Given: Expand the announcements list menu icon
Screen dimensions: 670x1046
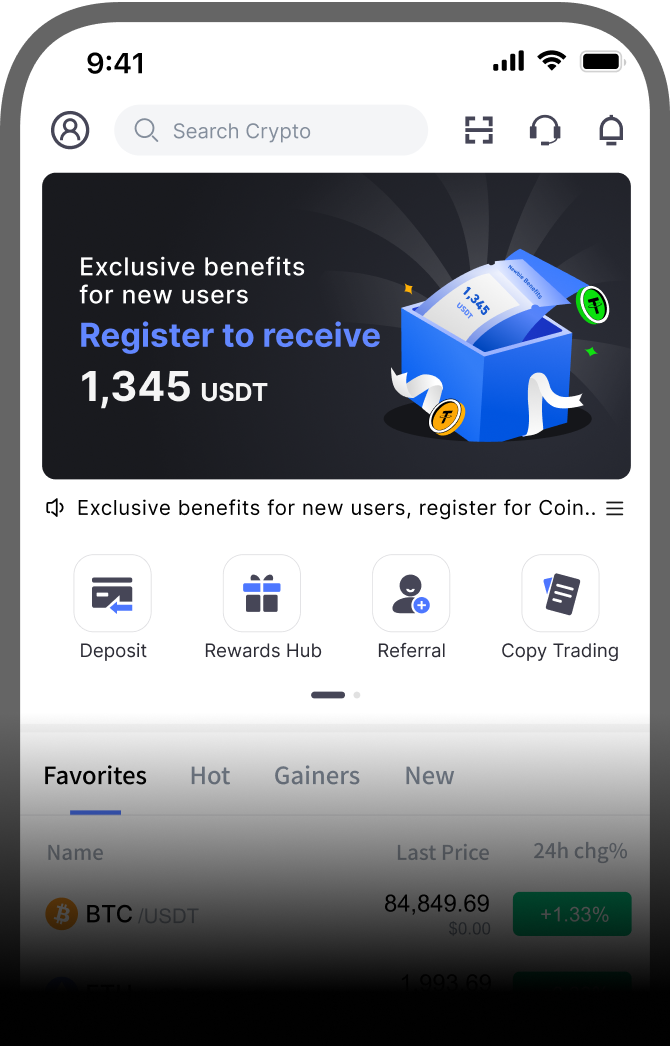Looking at the screenshot, I should (615, 509).
